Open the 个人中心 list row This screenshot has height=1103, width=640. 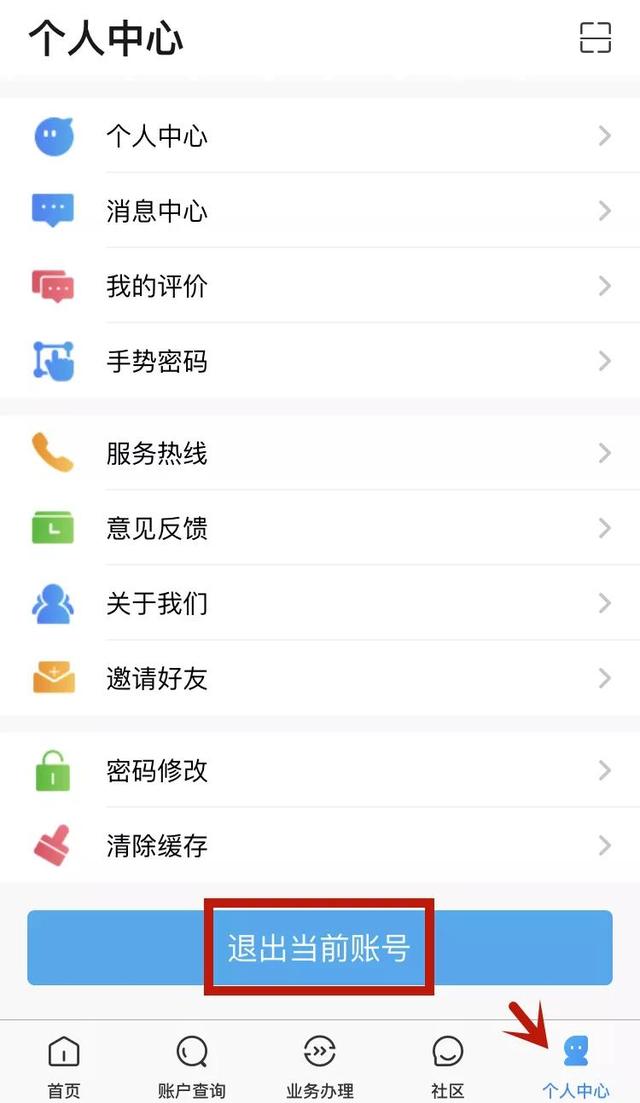coord(320,135)
